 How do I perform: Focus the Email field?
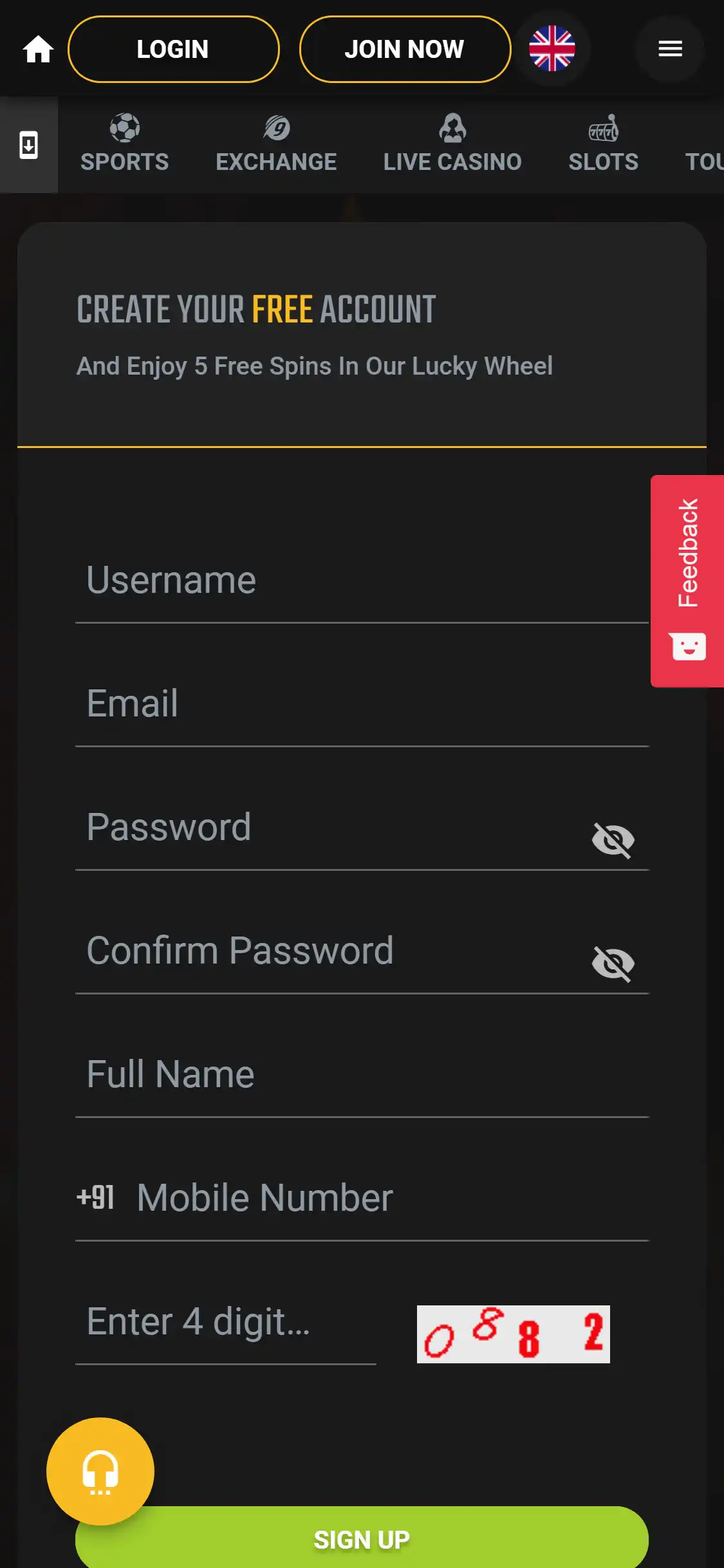tap(360, 704)
